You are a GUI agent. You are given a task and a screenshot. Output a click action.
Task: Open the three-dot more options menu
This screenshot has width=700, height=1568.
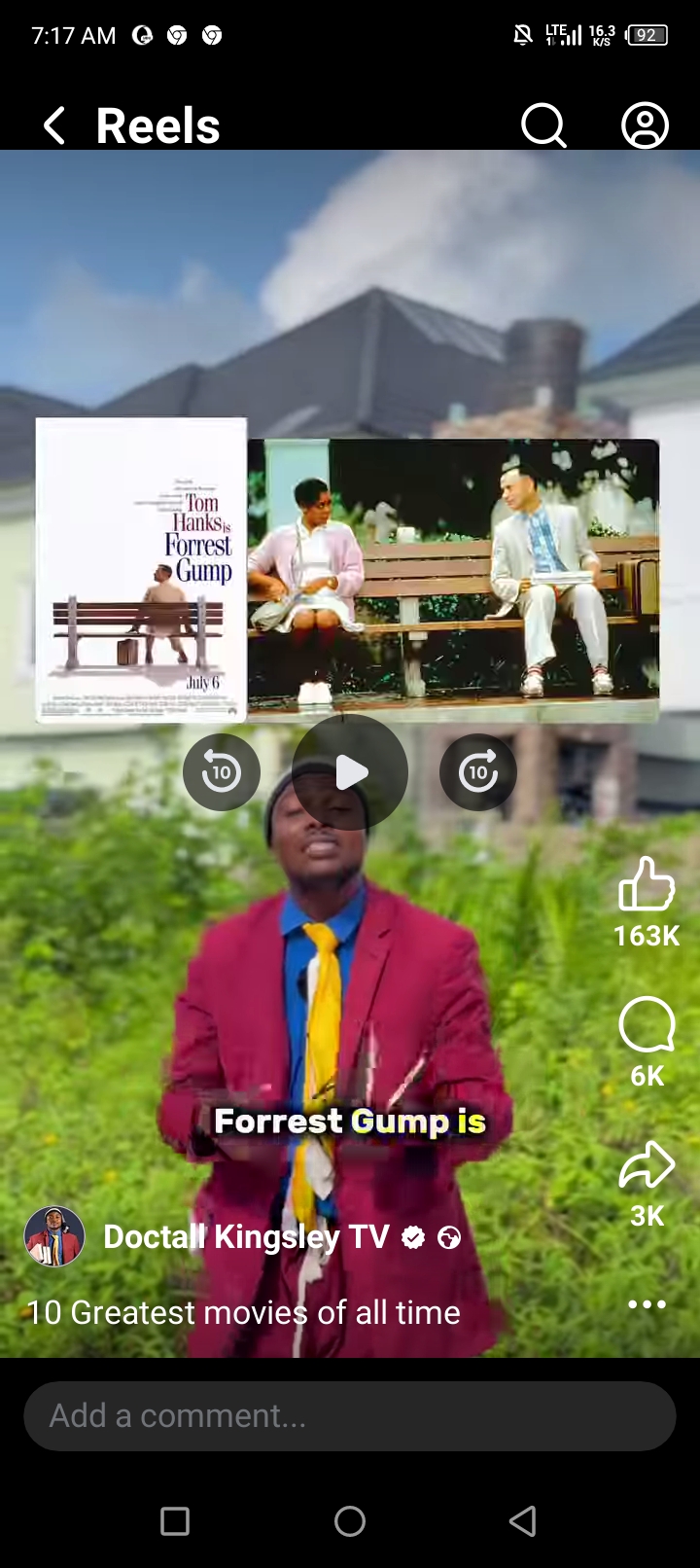[647, 1304]
